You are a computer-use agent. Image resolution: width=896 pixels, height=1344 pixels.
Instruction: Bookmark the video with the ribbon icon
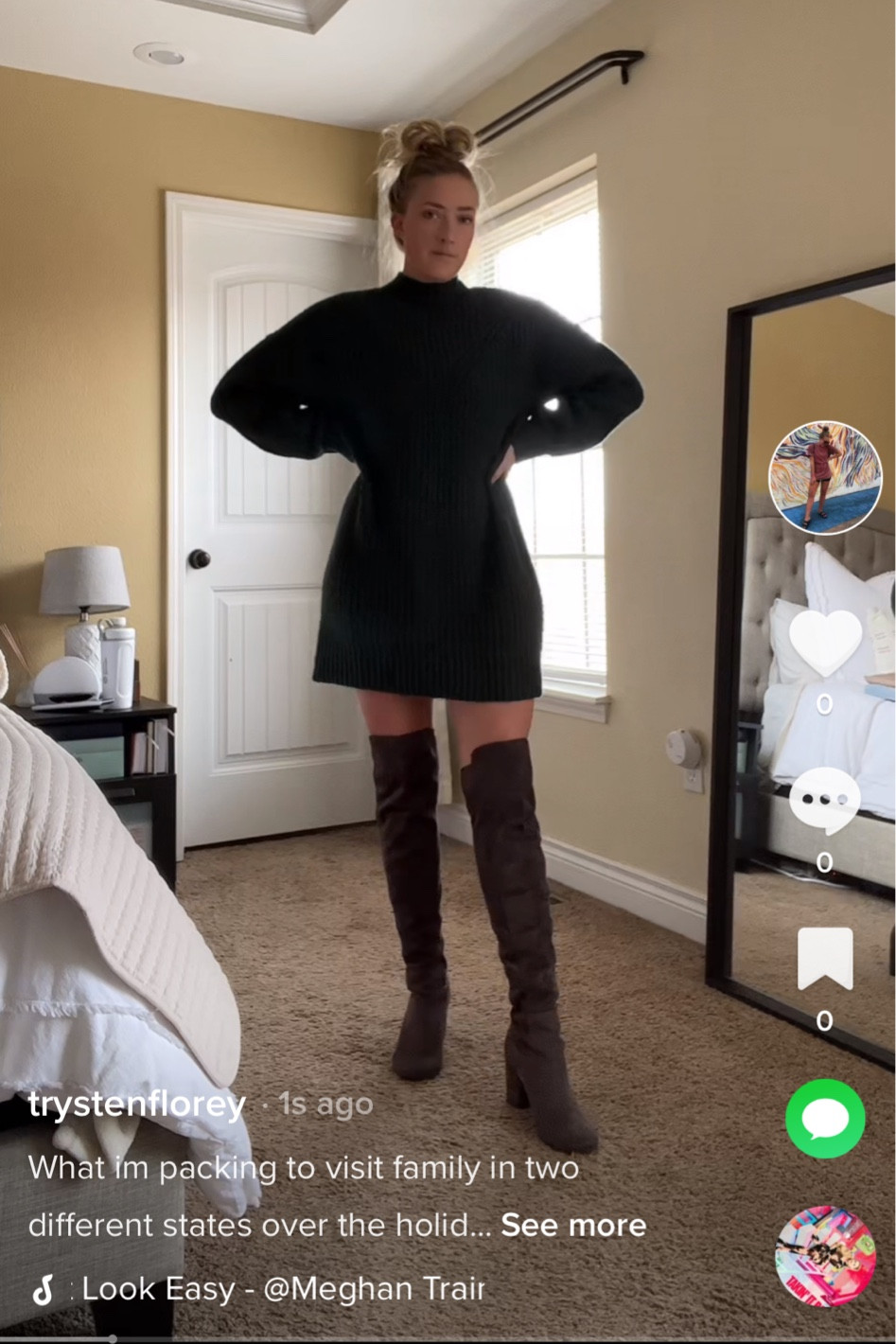824,959
